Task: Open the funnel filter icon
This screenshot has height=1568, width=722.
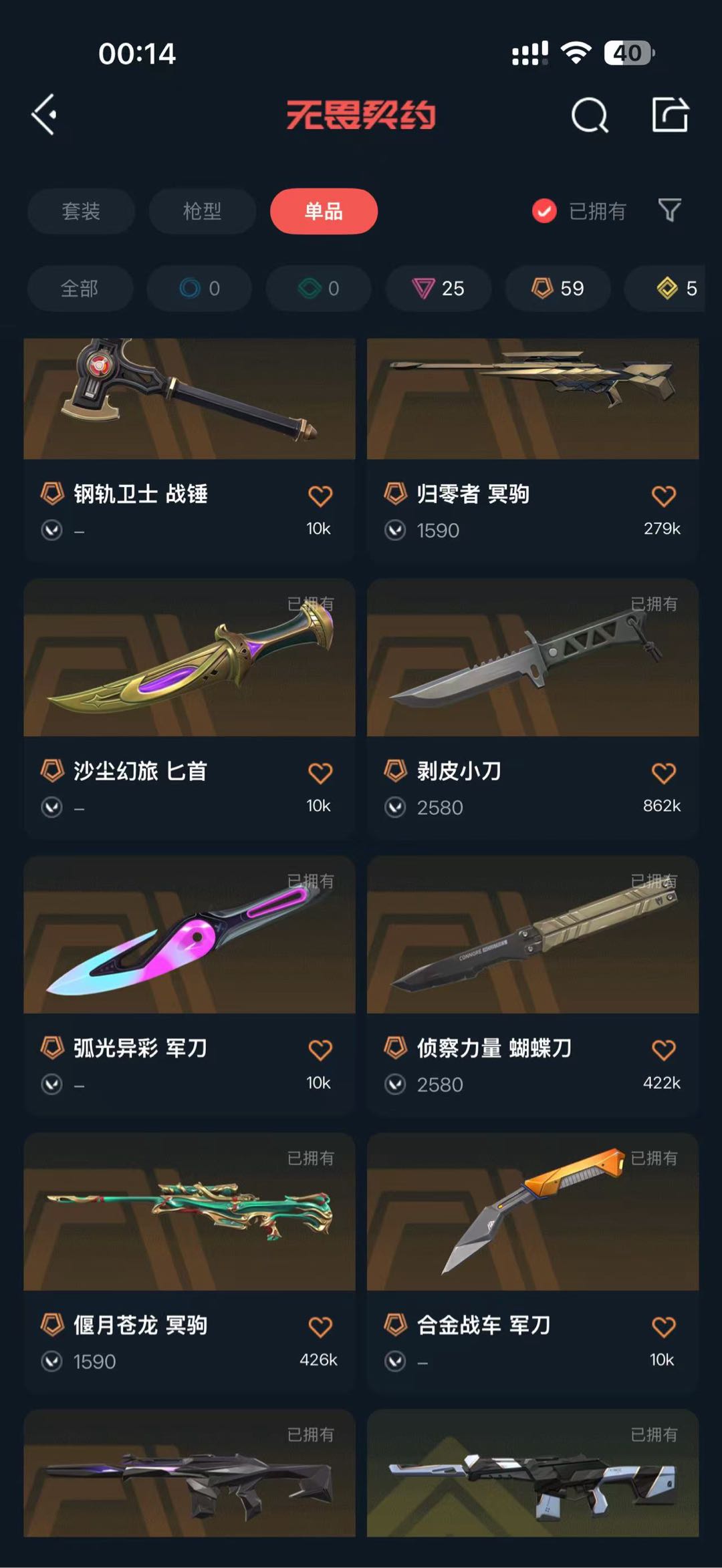Action: click(670, 210)
